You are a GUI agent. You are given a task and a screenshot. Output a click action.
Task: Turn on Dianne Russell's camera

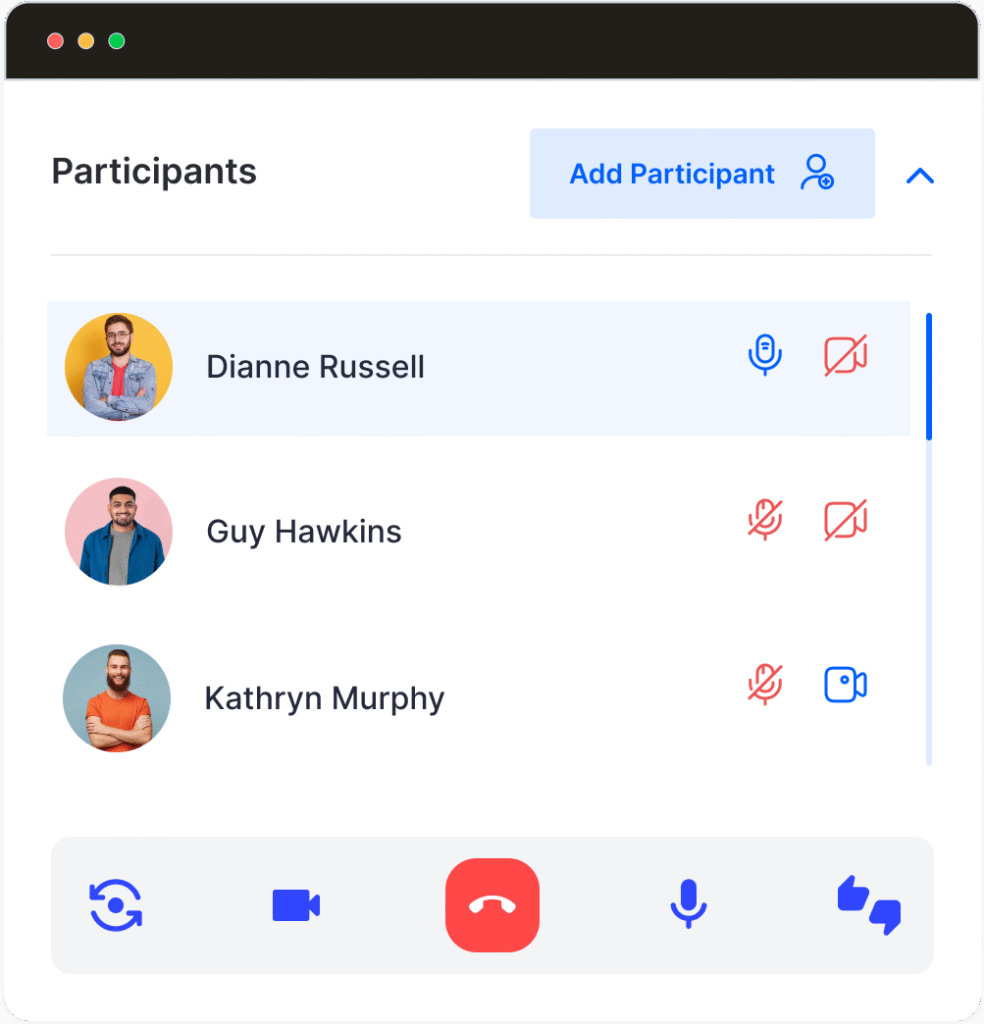[x=845, y=355]
